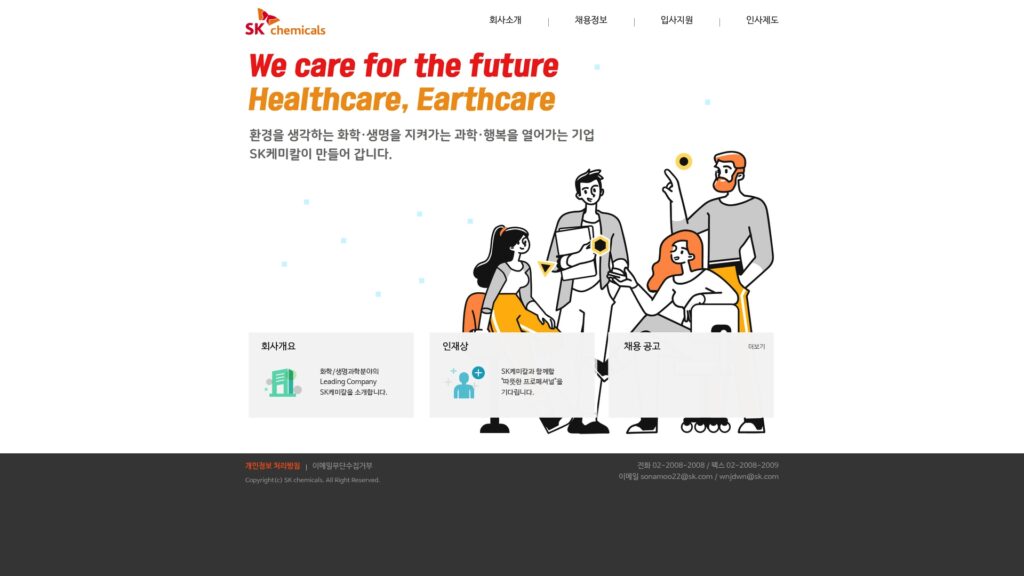The image size is (1024, 576).
Task: Go to 입사지원 section
Action: tap(676, 20)
